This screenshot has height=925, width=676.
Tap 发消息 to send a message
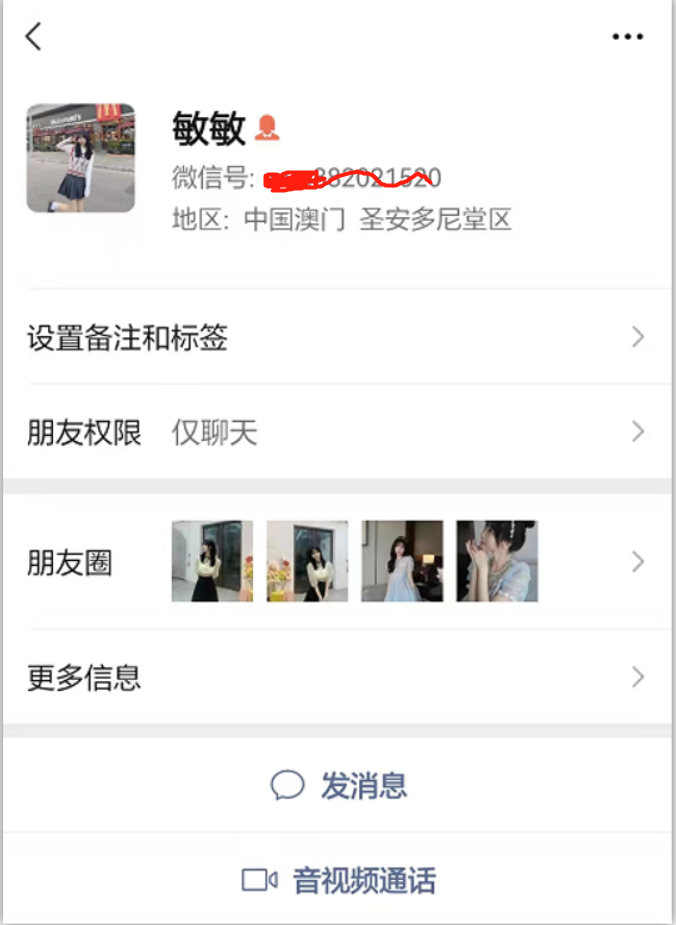[339, 786]
